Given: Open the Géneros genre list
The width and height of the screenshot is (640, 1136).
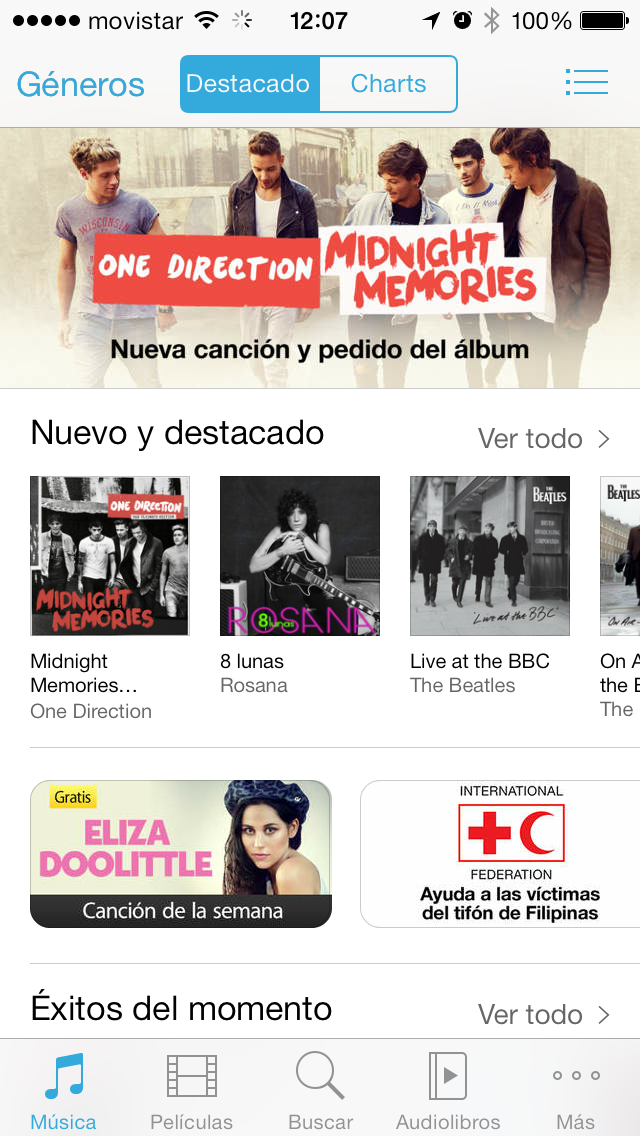Looking at the screenshot, I should [81, 84].
